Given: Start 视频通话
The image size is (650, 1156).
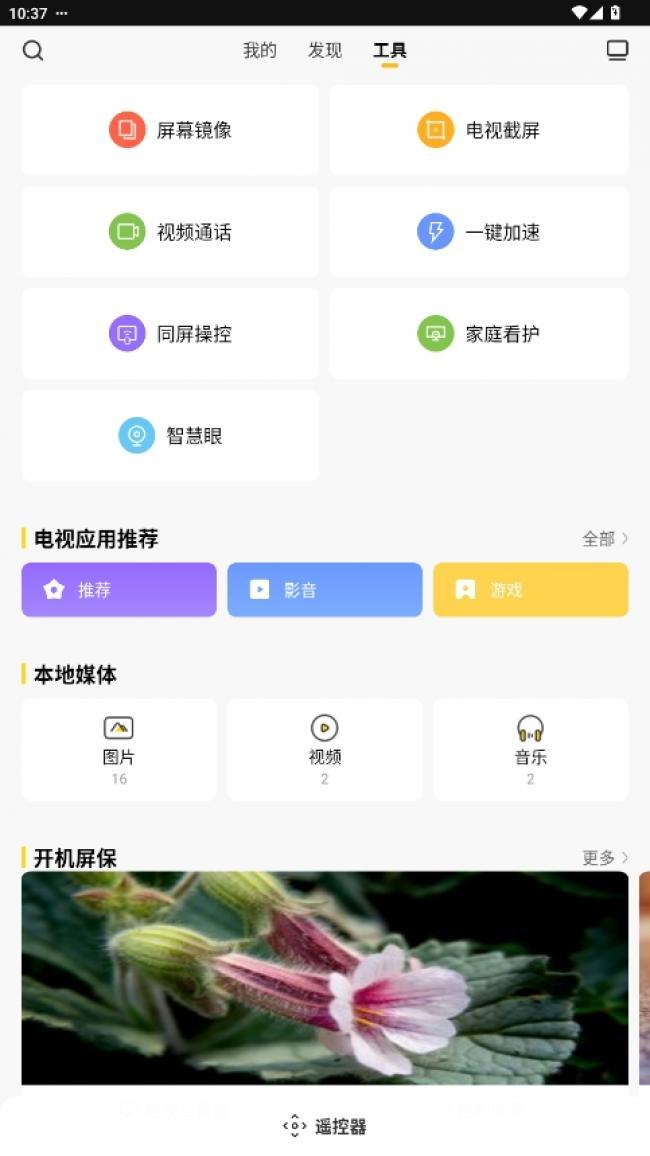Looking at the screenshot, I should coord(170,232).
